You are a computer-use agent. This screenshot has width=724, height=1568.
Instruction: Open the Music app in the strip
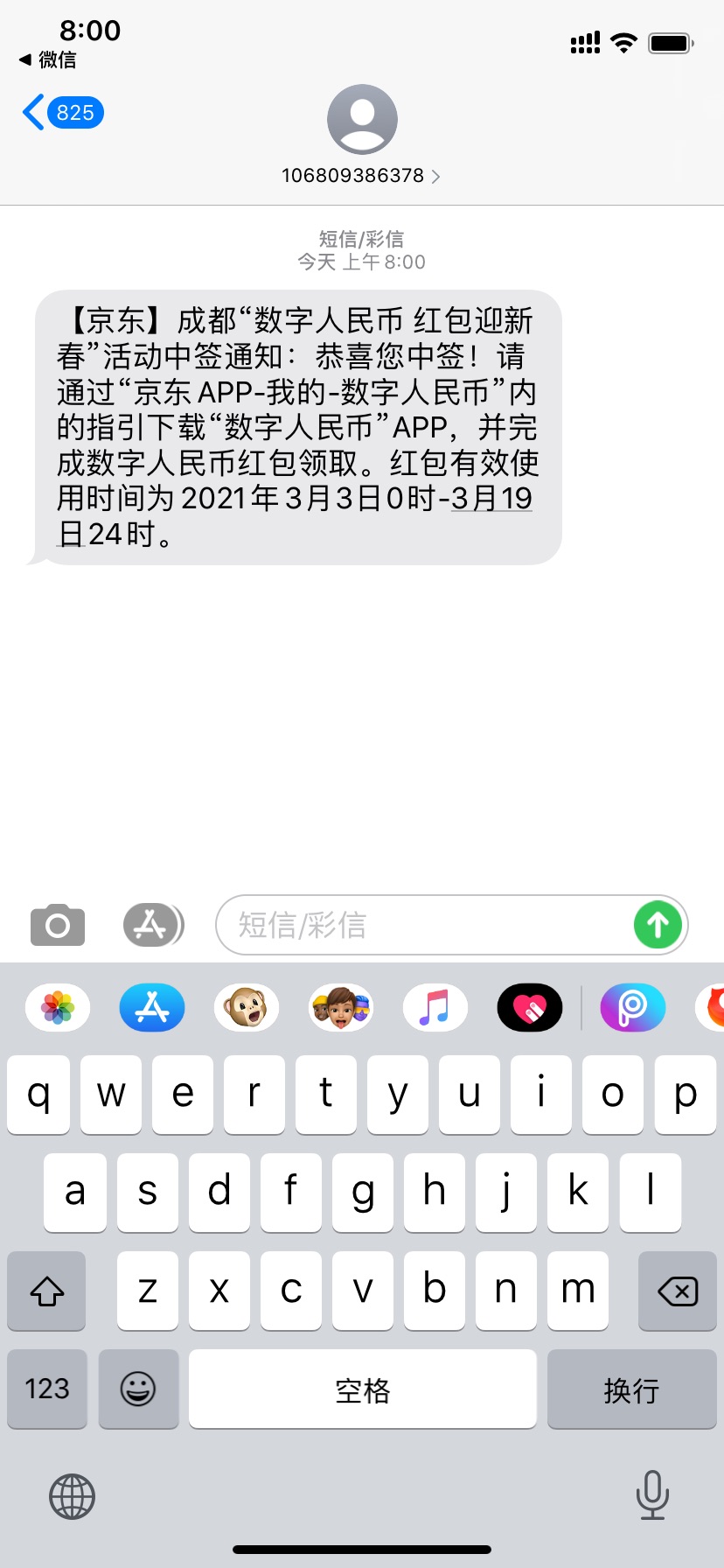435,1008
